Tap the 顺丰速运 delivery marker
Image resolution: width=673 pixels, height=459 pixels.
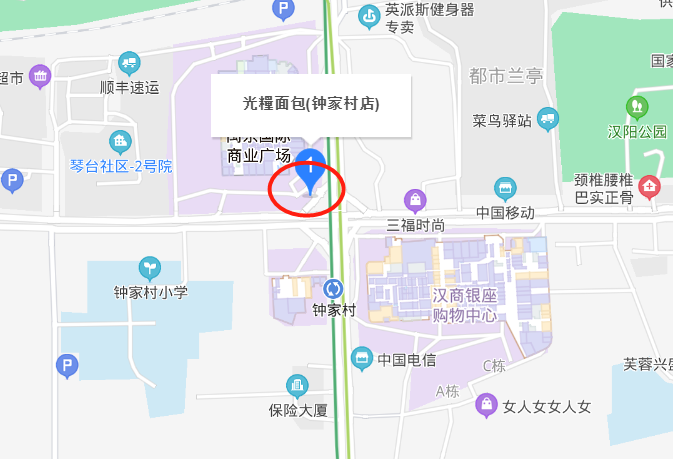[128, 65]
